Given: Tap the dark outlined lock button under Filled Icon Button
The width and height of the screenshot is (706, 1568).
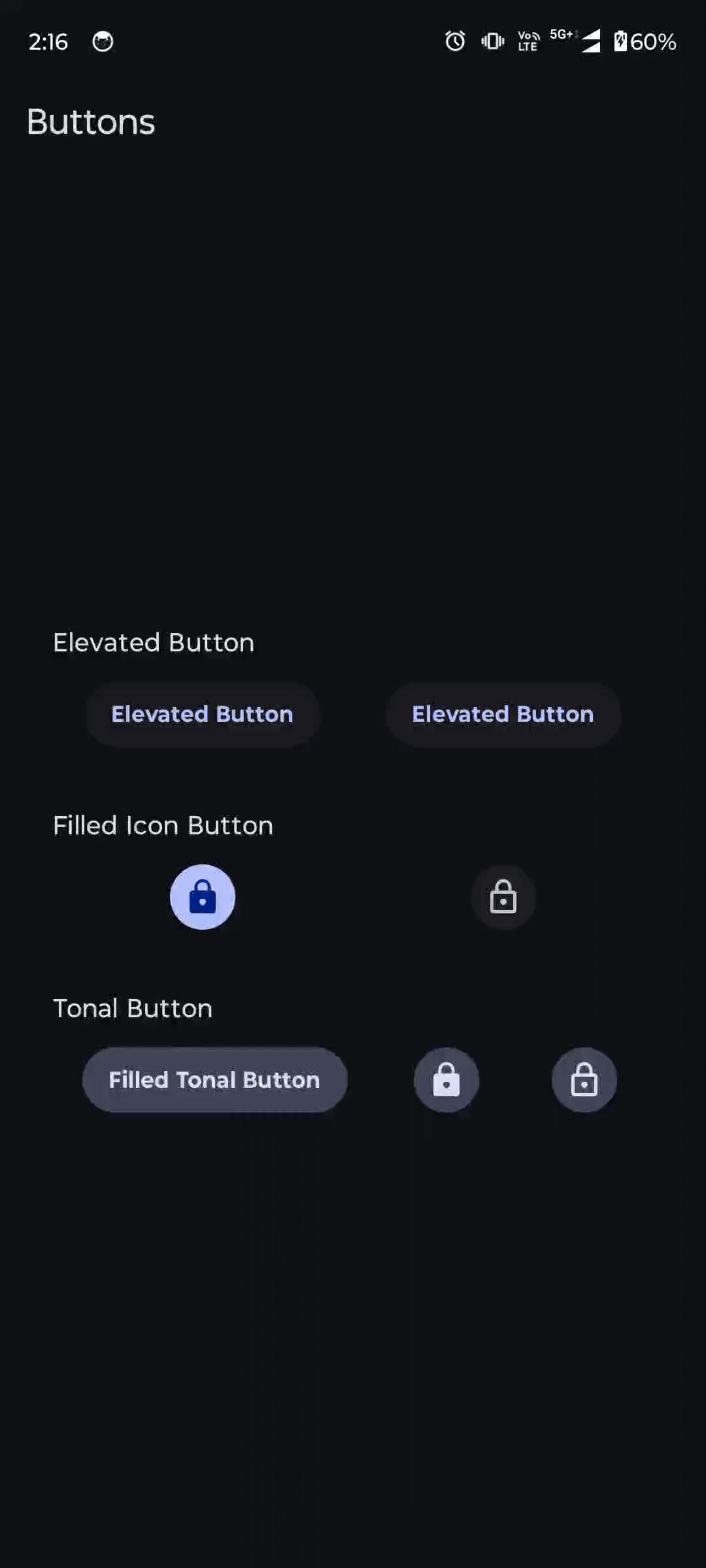Looking at the screenshot, I should pos(503,897).
